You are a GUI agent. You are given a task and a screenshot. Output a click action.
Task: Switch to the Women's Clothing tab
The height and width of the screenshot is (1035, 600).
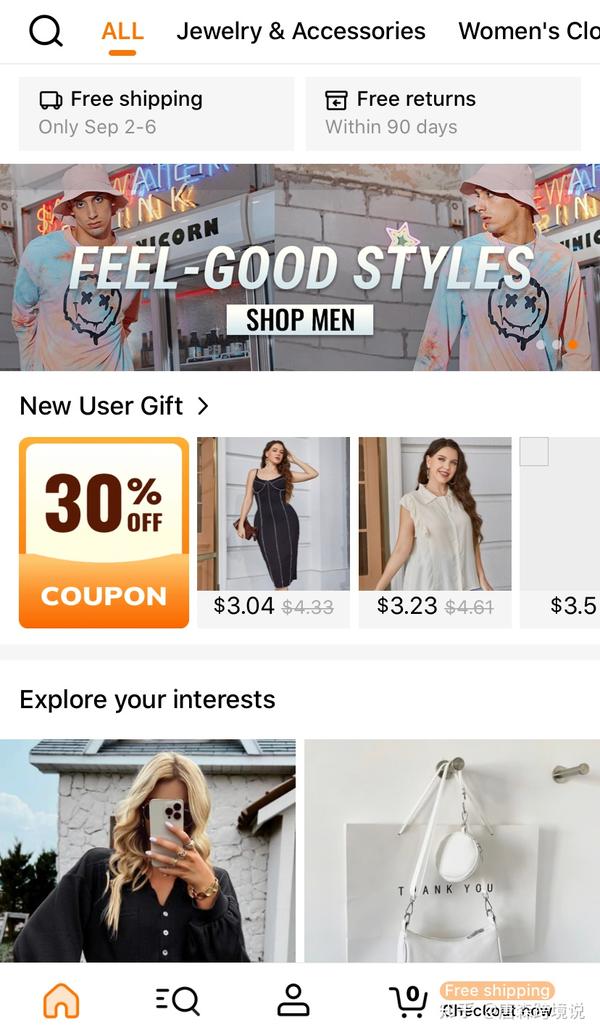point(529,31)
